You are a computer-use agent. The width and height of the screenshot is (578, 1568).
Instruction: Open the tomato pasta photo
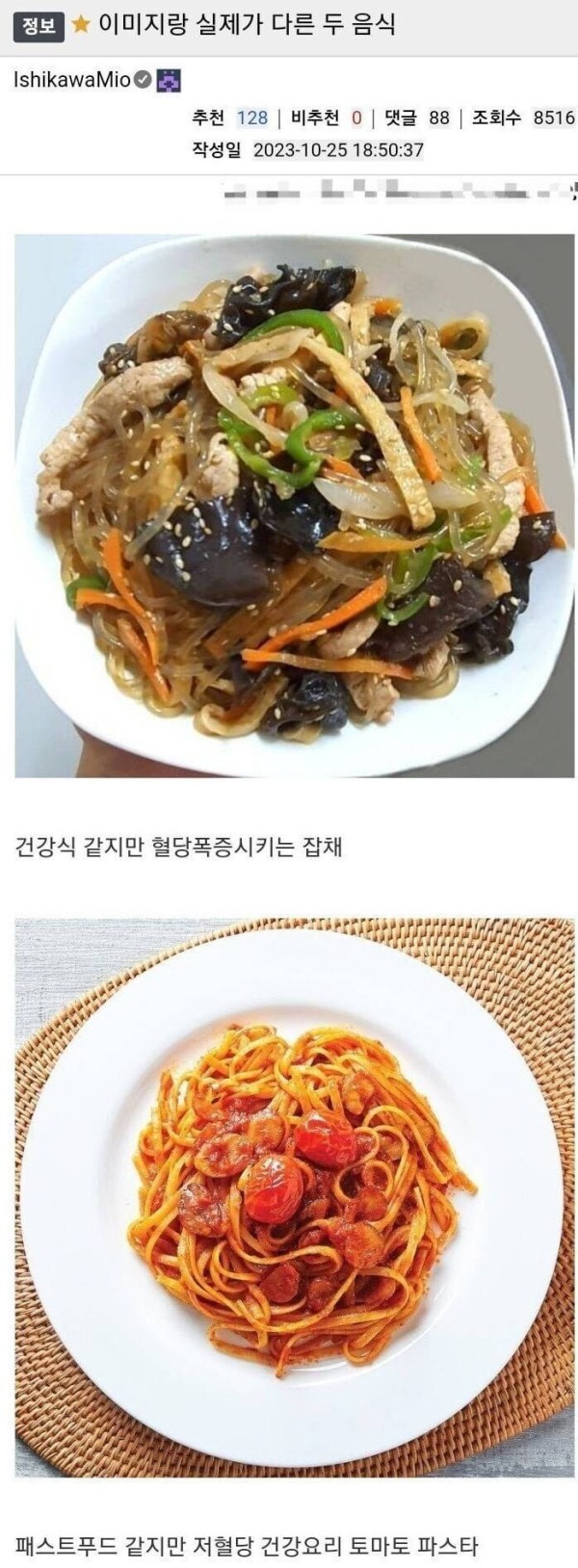pyautogui.click(x=294, y=1196)
